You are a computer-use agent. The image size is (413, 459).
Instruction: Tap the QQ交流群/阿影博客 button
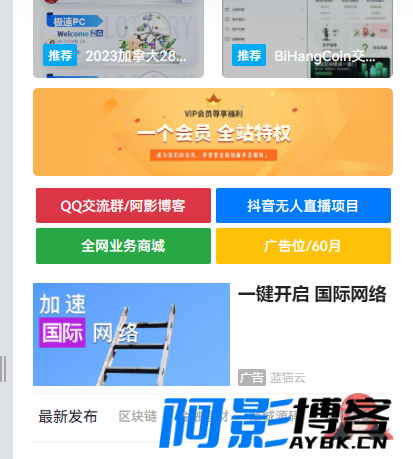123,205
